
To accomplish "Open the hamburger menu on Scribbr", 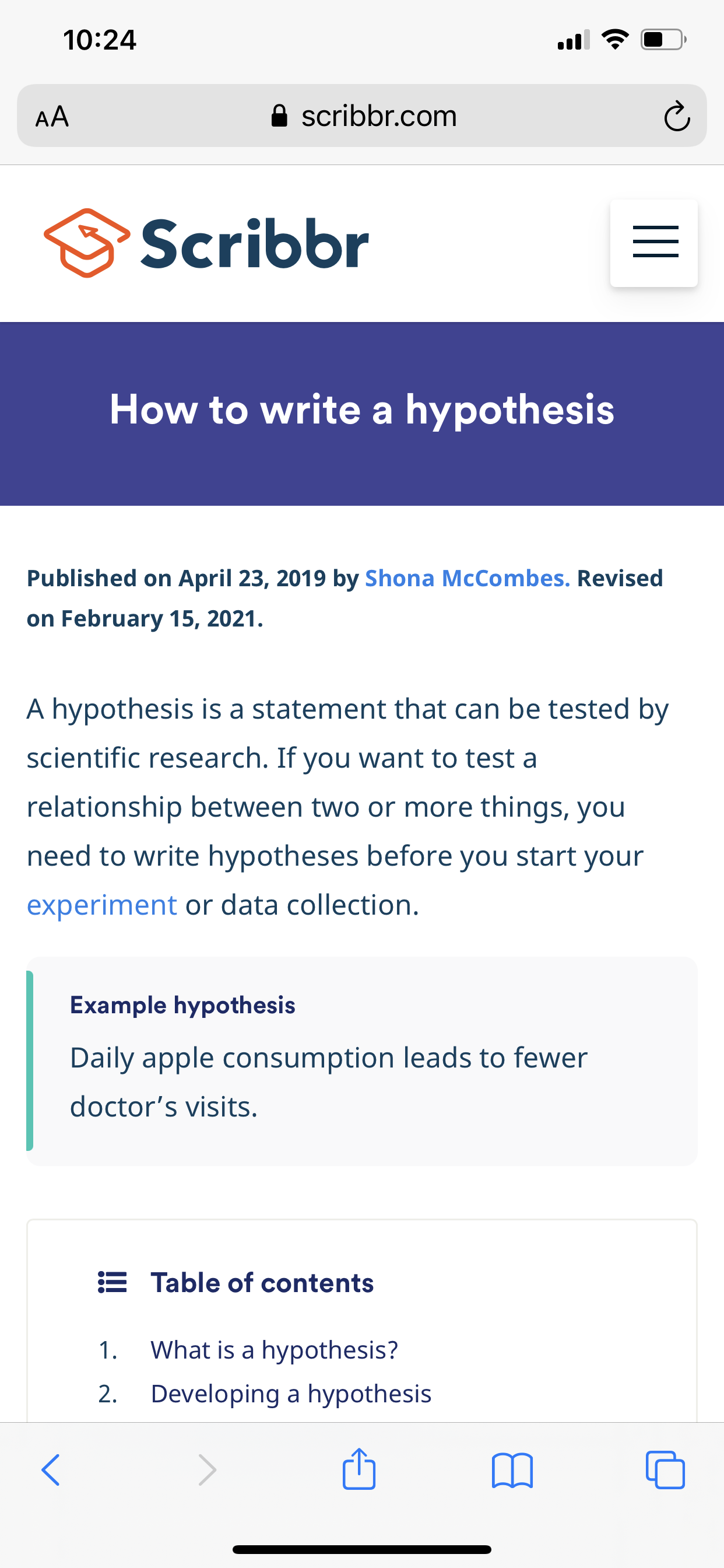I will 654,242.
